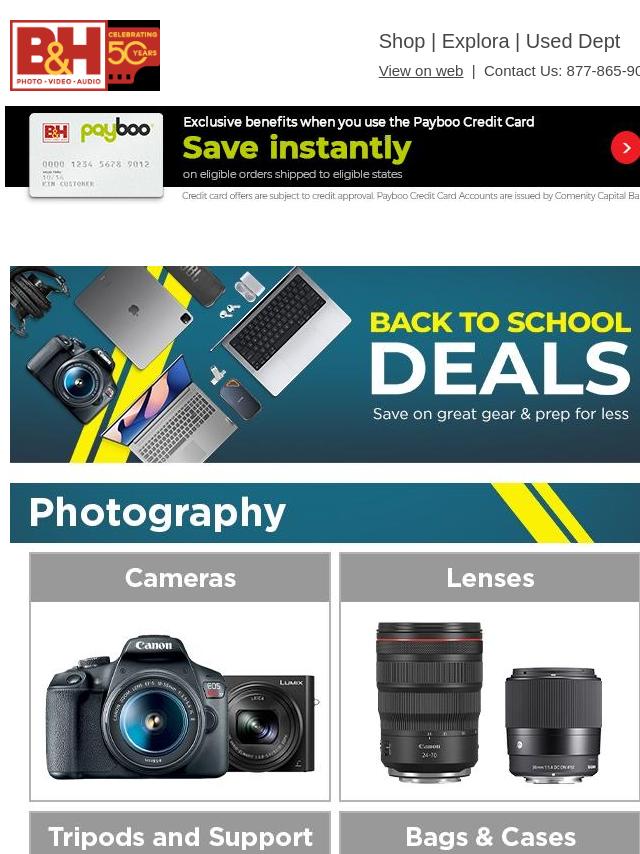Go to Used Dept
The width and height of the screenshot is (640, 854).
pos(572,41)
